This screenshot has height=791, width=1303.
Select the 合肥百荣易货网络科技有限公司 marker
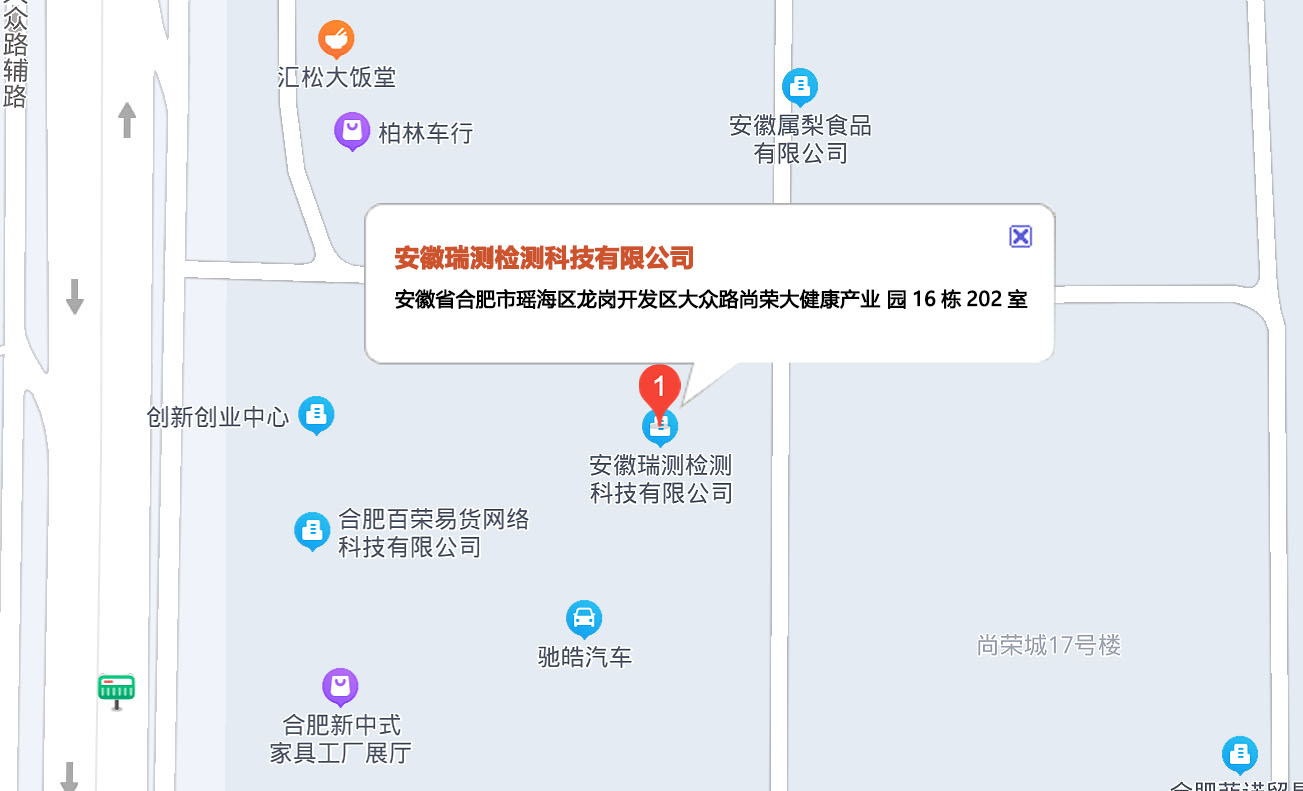click(312, 530)
